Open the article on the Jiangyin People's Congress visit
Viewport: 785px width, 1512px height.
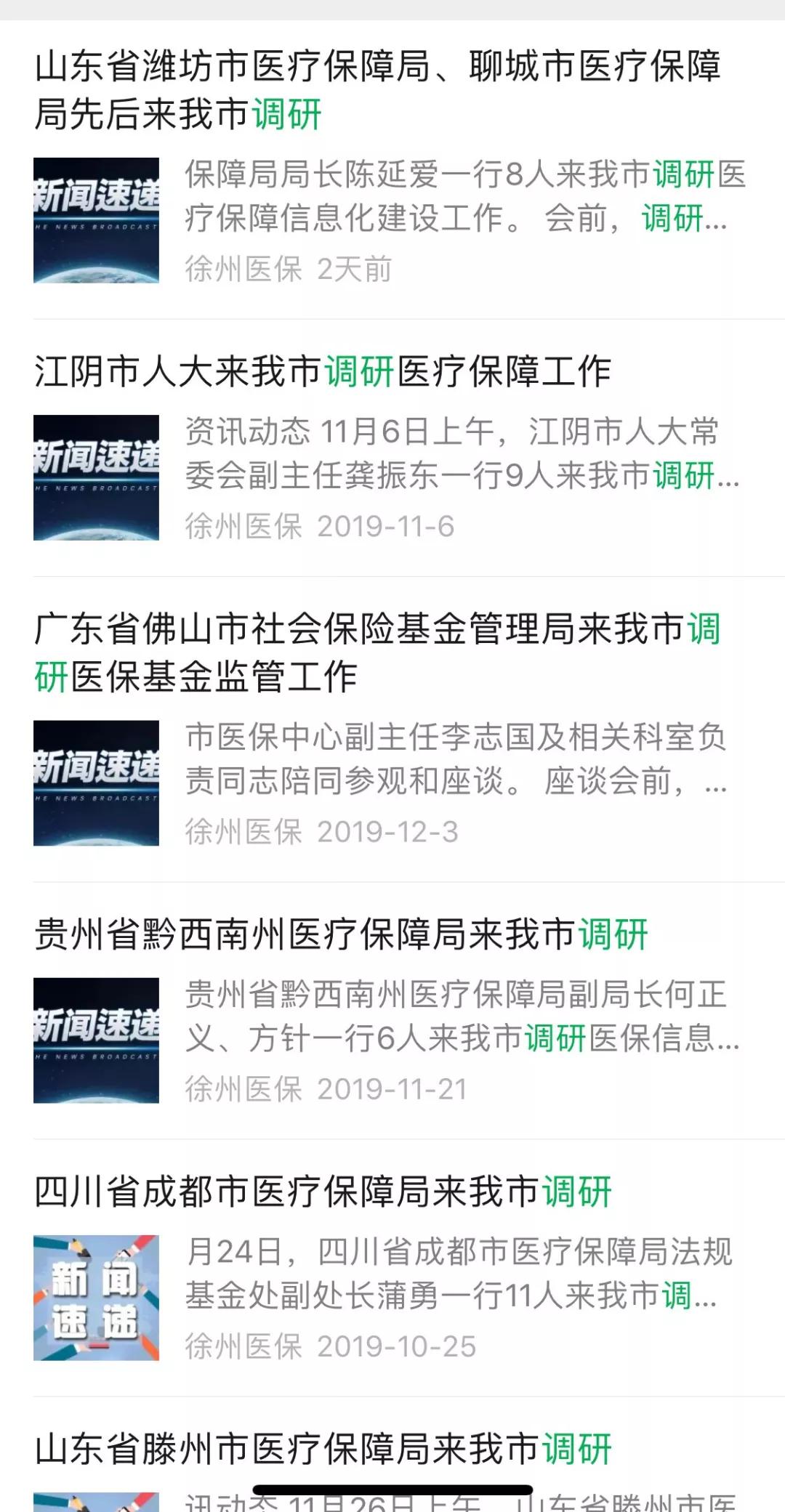click(x=323, y=371)
